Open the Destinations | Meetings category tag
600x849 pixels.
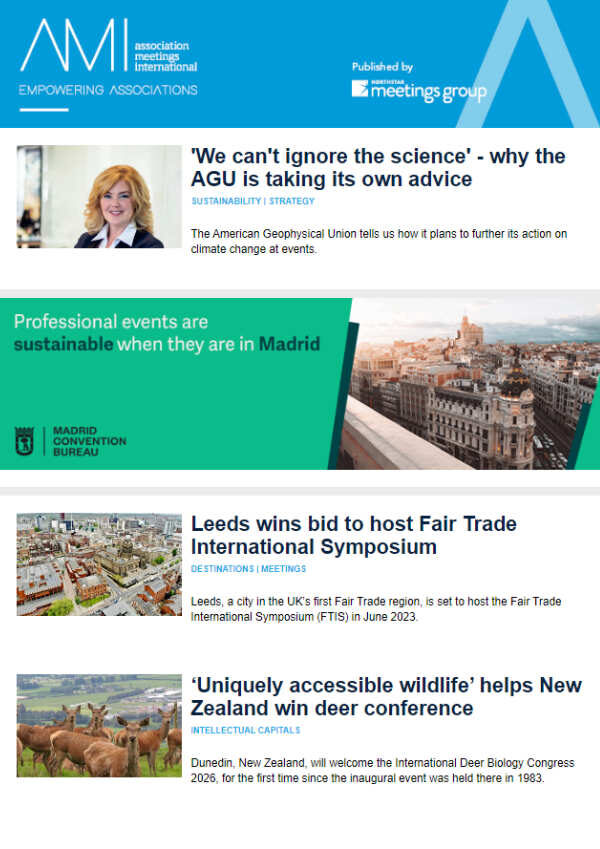coord(248,568)
